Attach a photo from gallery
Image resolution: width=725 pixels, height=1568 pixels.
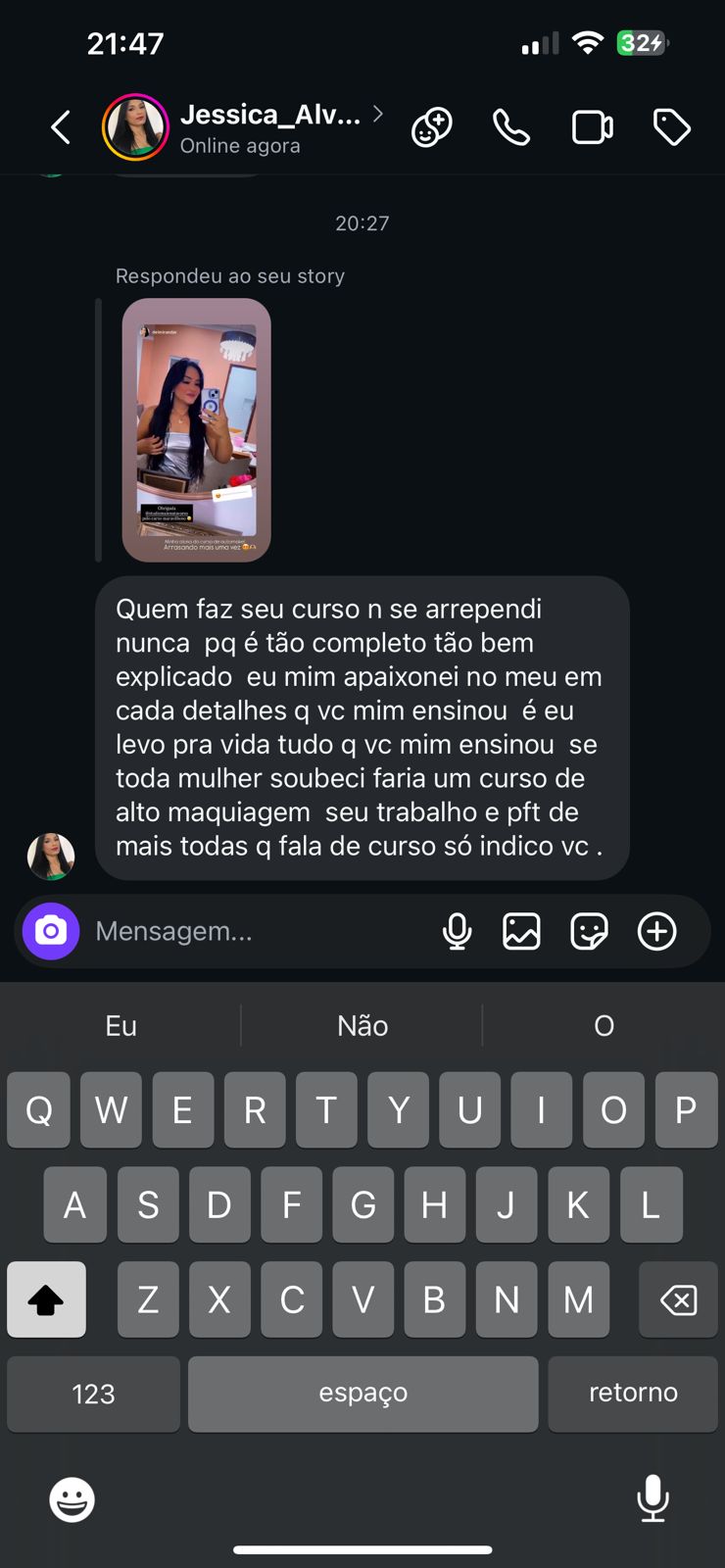point(521,931)
